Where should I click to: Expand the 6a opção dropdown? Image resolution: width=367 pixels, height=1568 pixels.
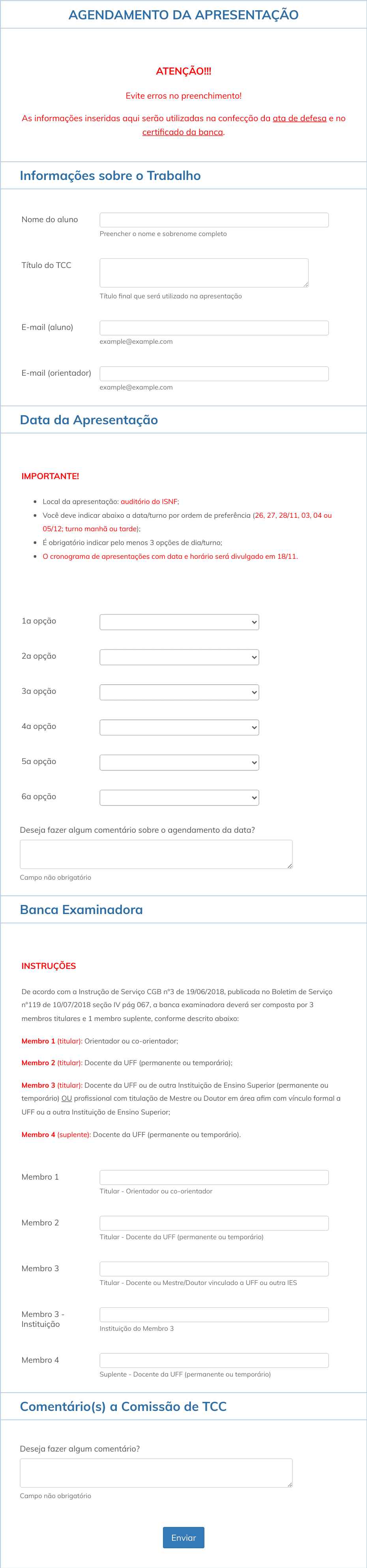pos(179,797)
